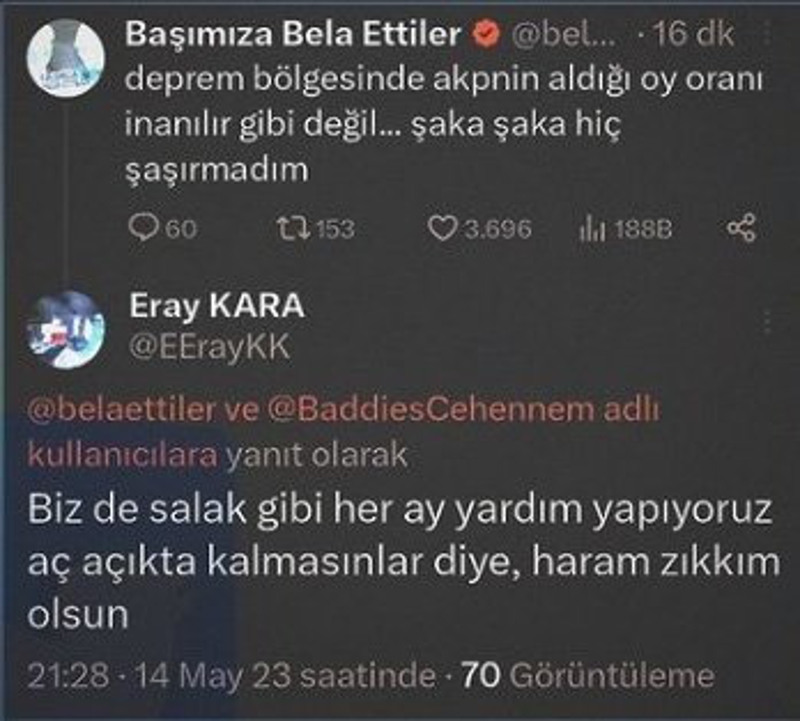Image resolution: width=800 pixels, height=721 pixels.
Task: Open Başımıza Bela Ettiler's profile picture
Action: point(66,57)
